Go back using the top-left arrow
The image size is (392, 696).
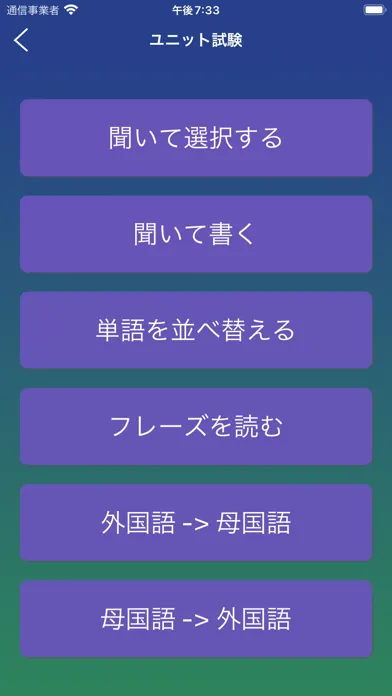21,40
